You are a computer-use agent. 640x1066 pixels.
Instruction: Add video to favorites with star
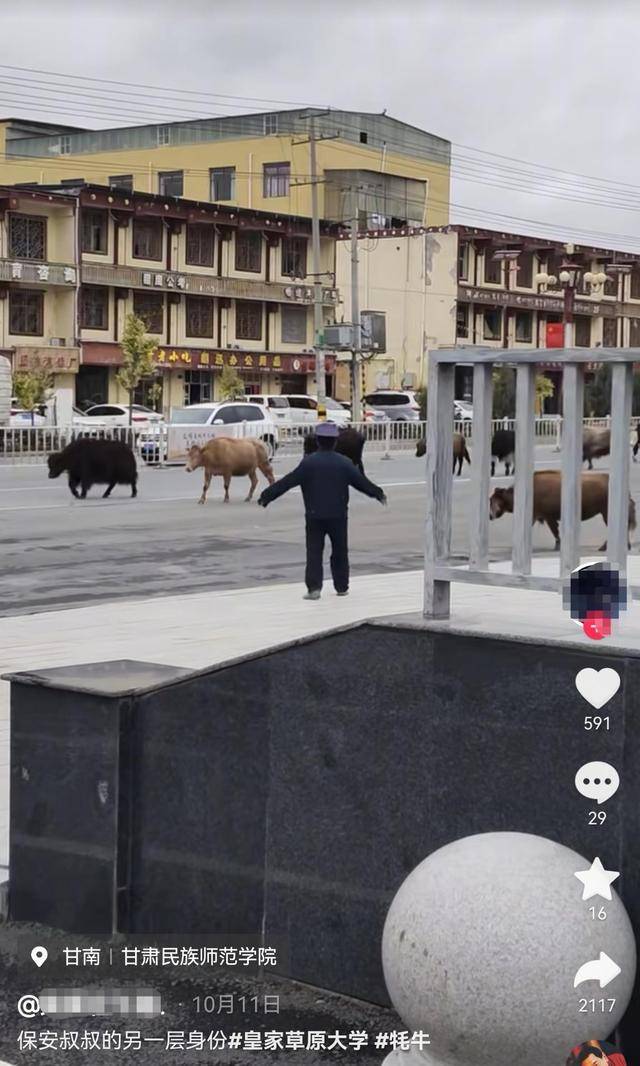(x=597, y=879)
